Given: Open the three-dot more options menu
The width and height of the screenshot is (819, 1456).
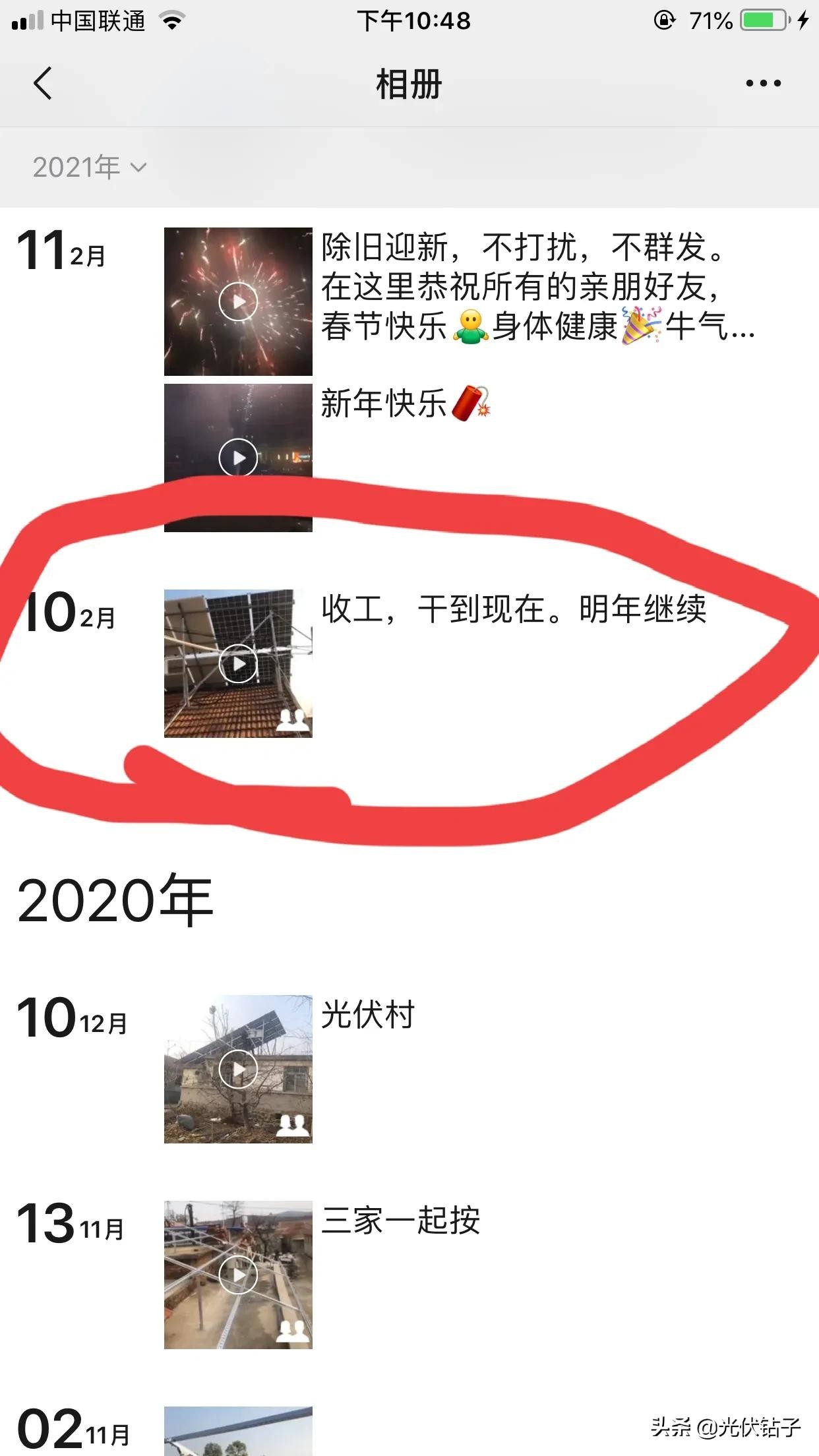Looking at the screenshot, I should [763, 84].
